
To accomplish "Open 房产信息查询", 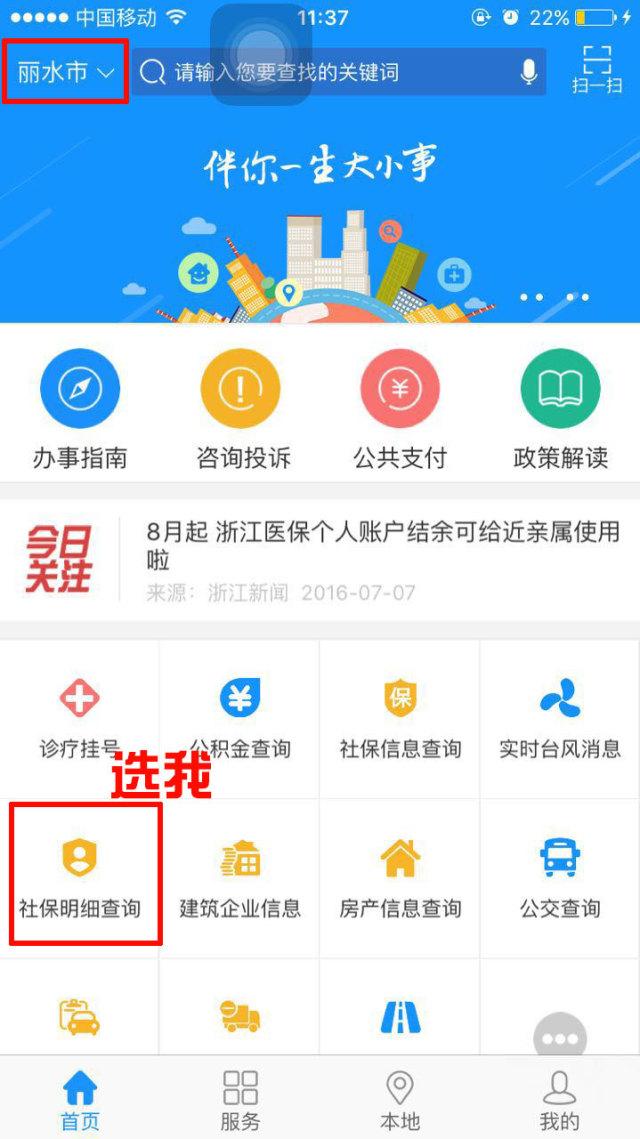I will click(x=400, y=879).
